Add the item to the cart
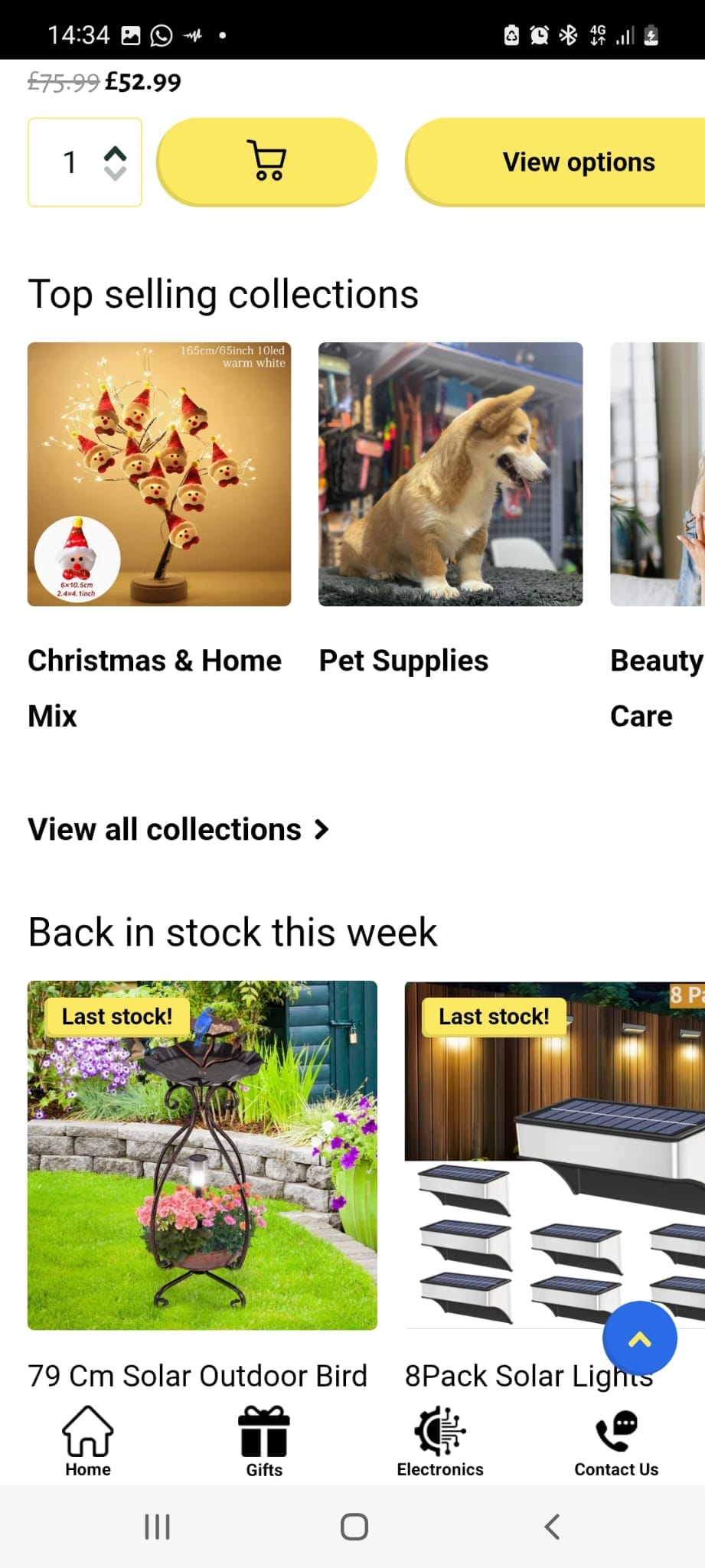Screen dimensions: 705x1568 tap(267, 162)
